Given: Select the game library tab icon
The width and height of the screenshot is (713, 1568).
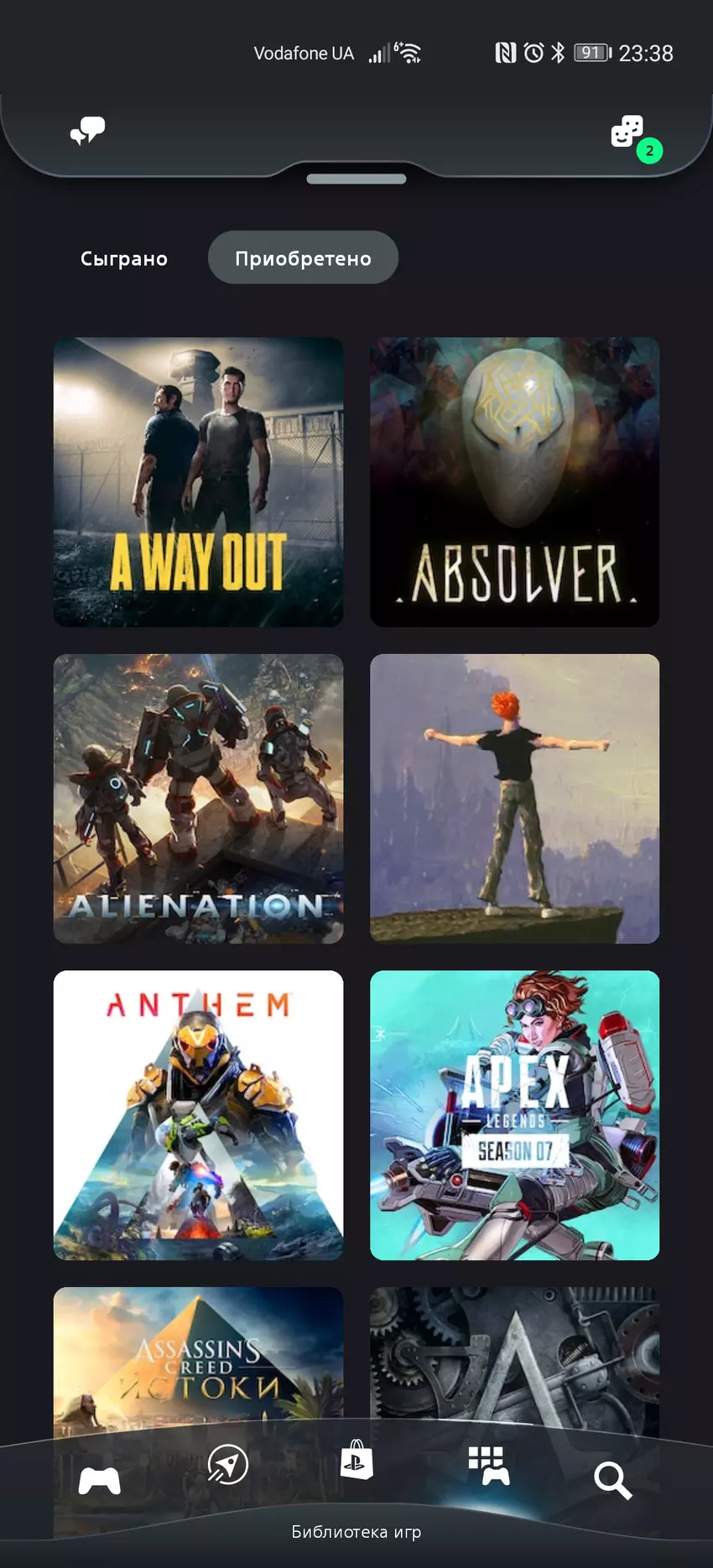Looking at the screenshot, I should click(488, 1465).
